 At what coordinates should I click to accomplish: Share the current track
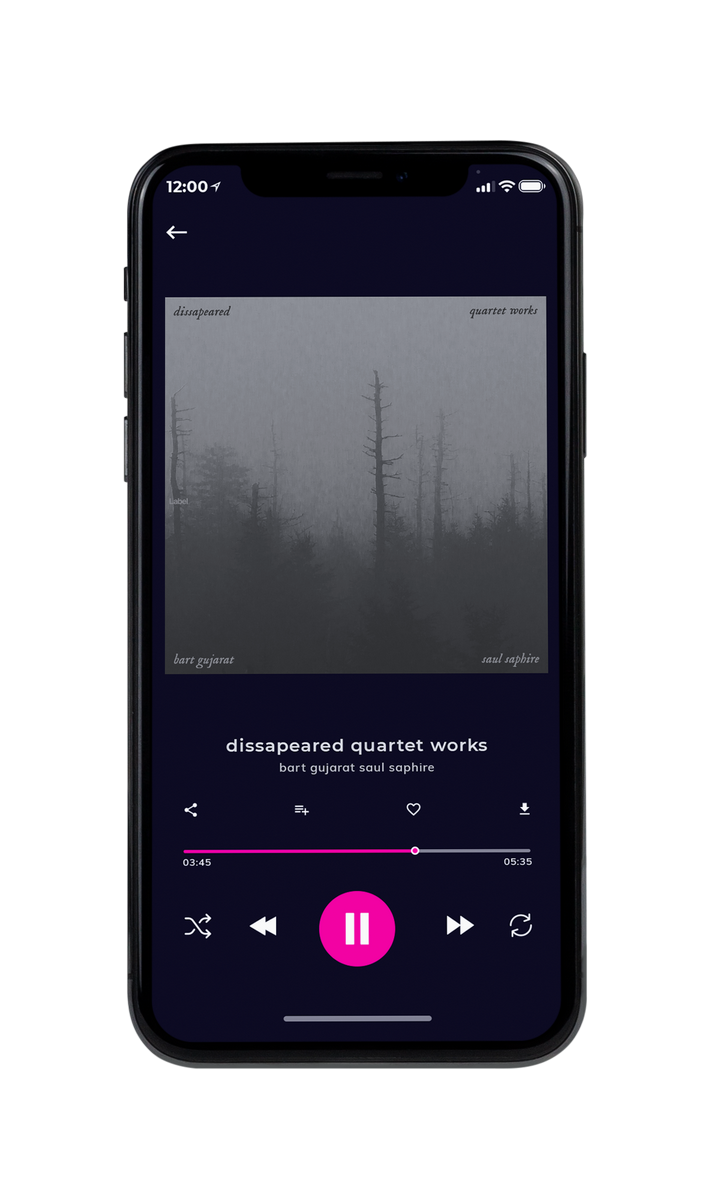click(191, 810)
